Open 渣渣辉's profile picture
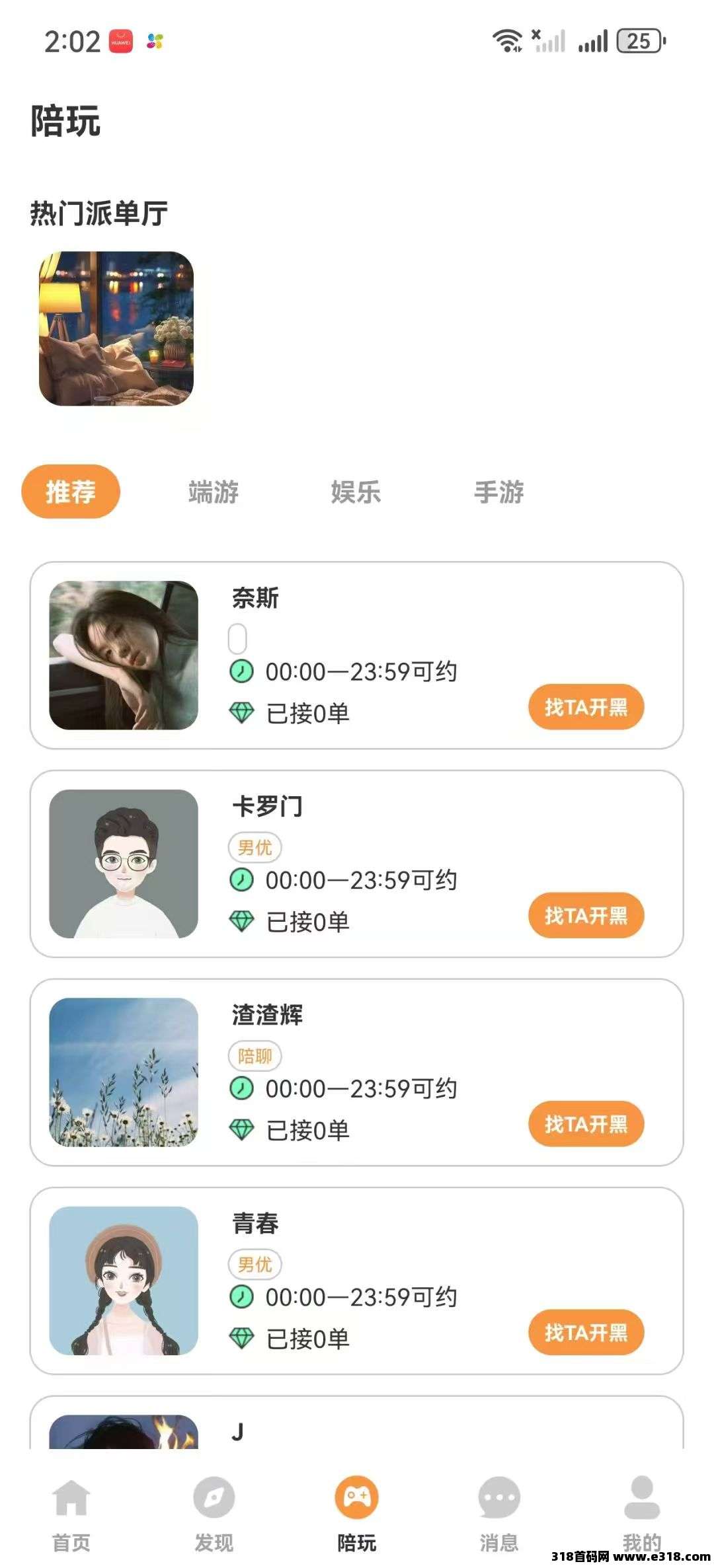Viewport: 714px width, 1568px height. tap(124, 1072)
